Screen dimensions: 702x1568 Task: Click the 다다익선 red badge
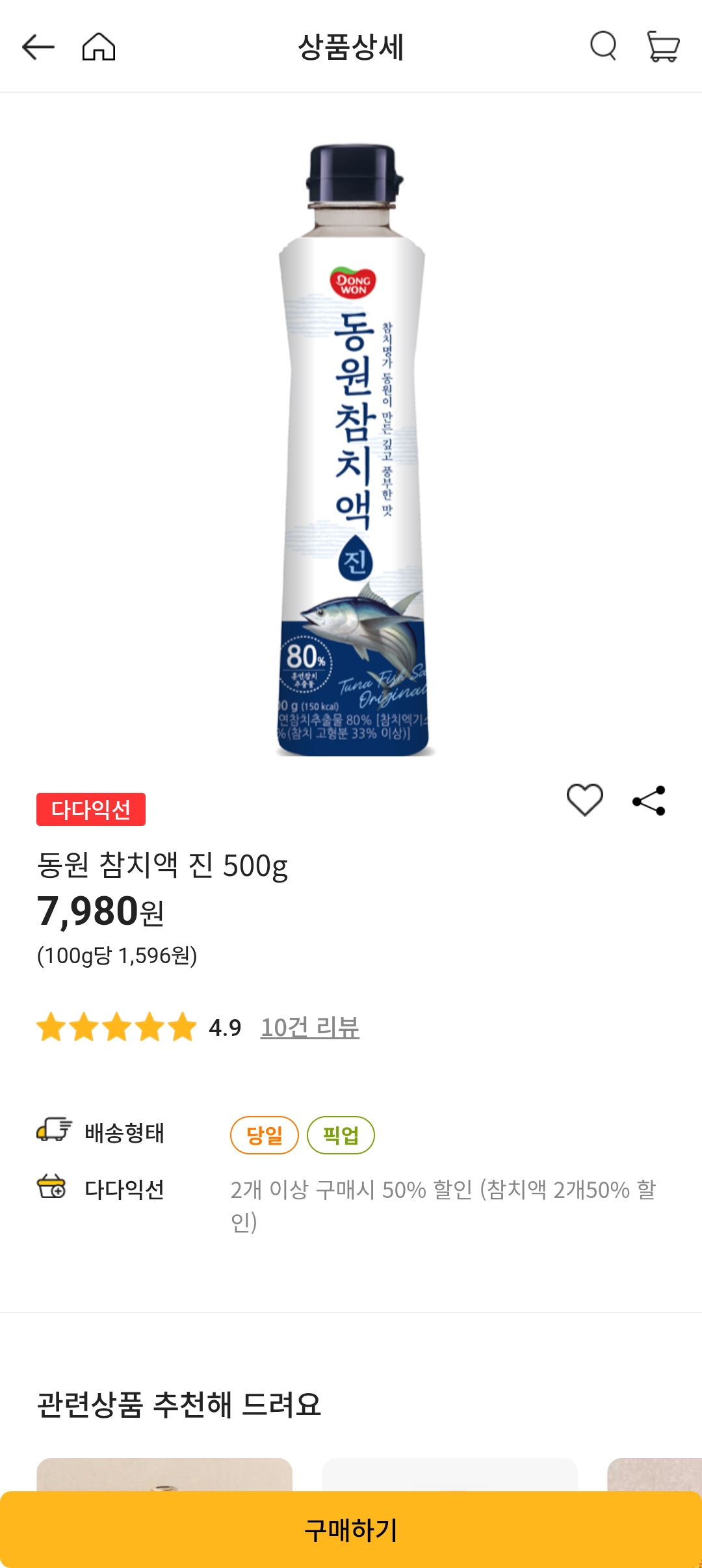(92, 810)
